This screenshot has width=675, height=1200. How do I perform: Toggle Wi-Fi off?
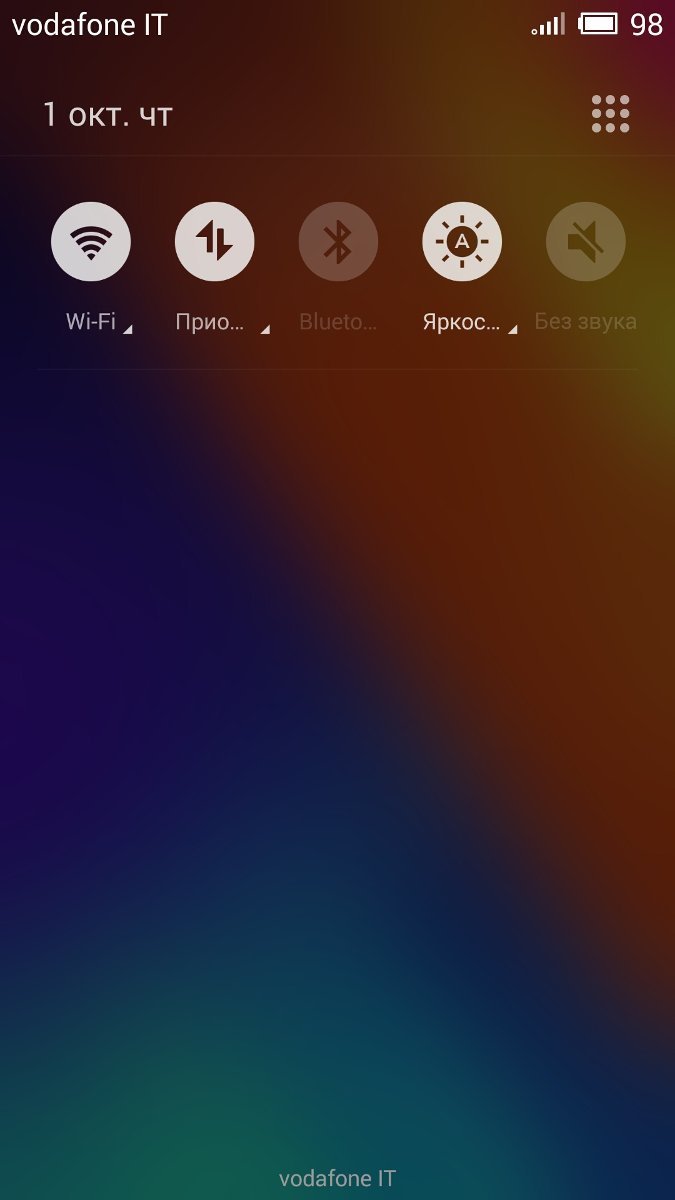pos(91,242)
